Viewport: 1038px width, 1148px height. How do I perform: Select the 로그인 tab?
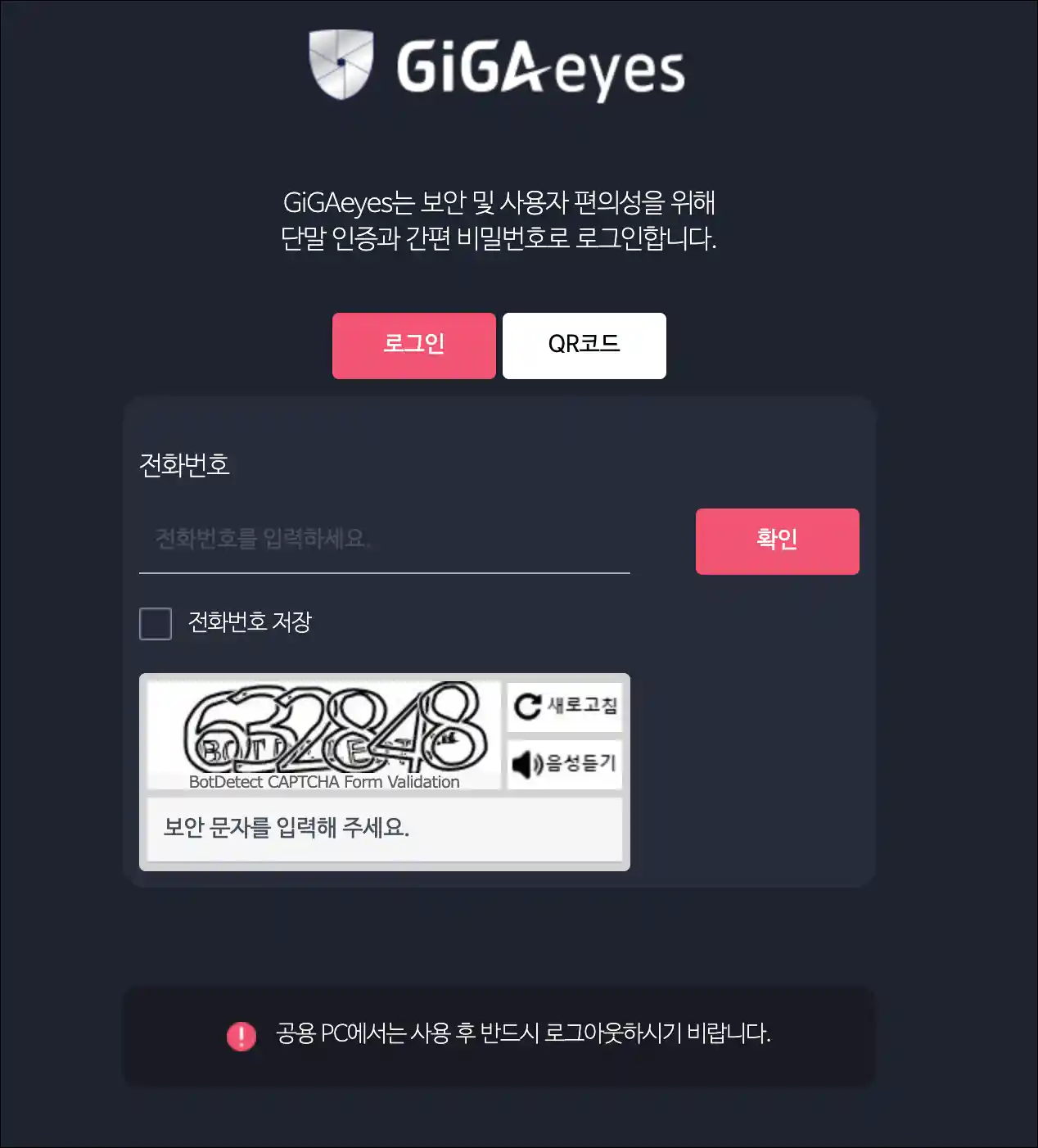413,345
